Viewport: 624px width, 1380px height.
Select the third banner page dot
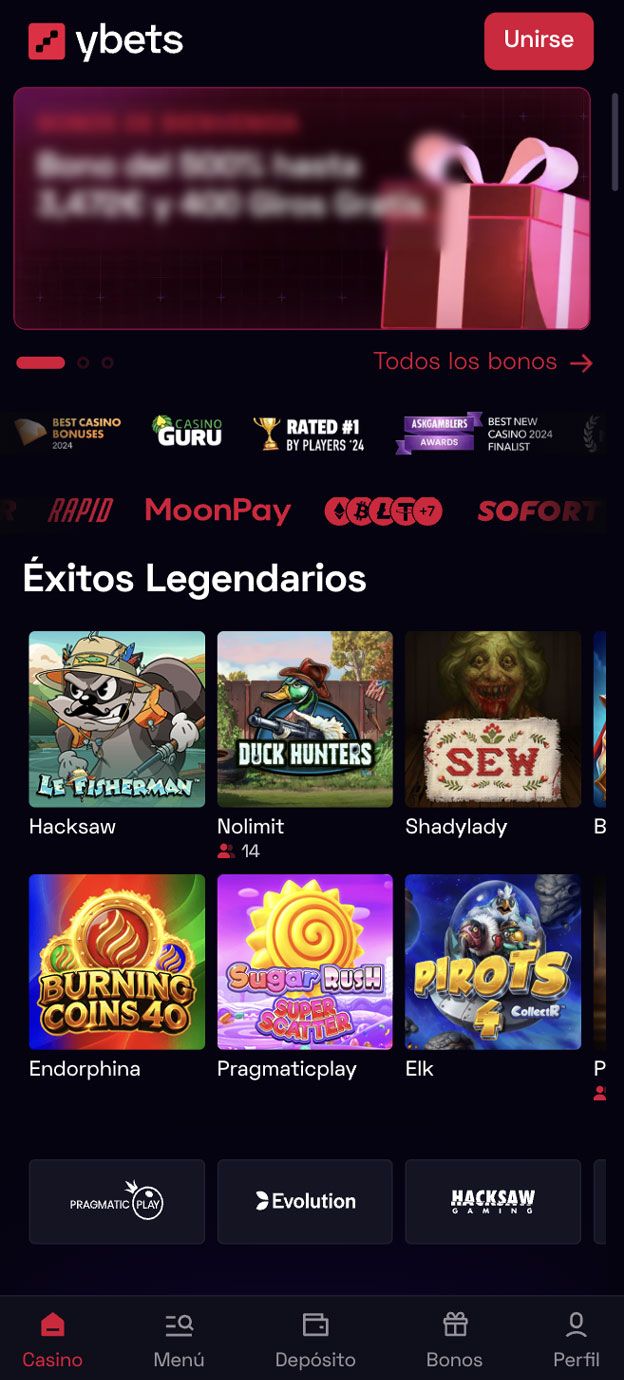pyautogui.click(x=107, y=363)
